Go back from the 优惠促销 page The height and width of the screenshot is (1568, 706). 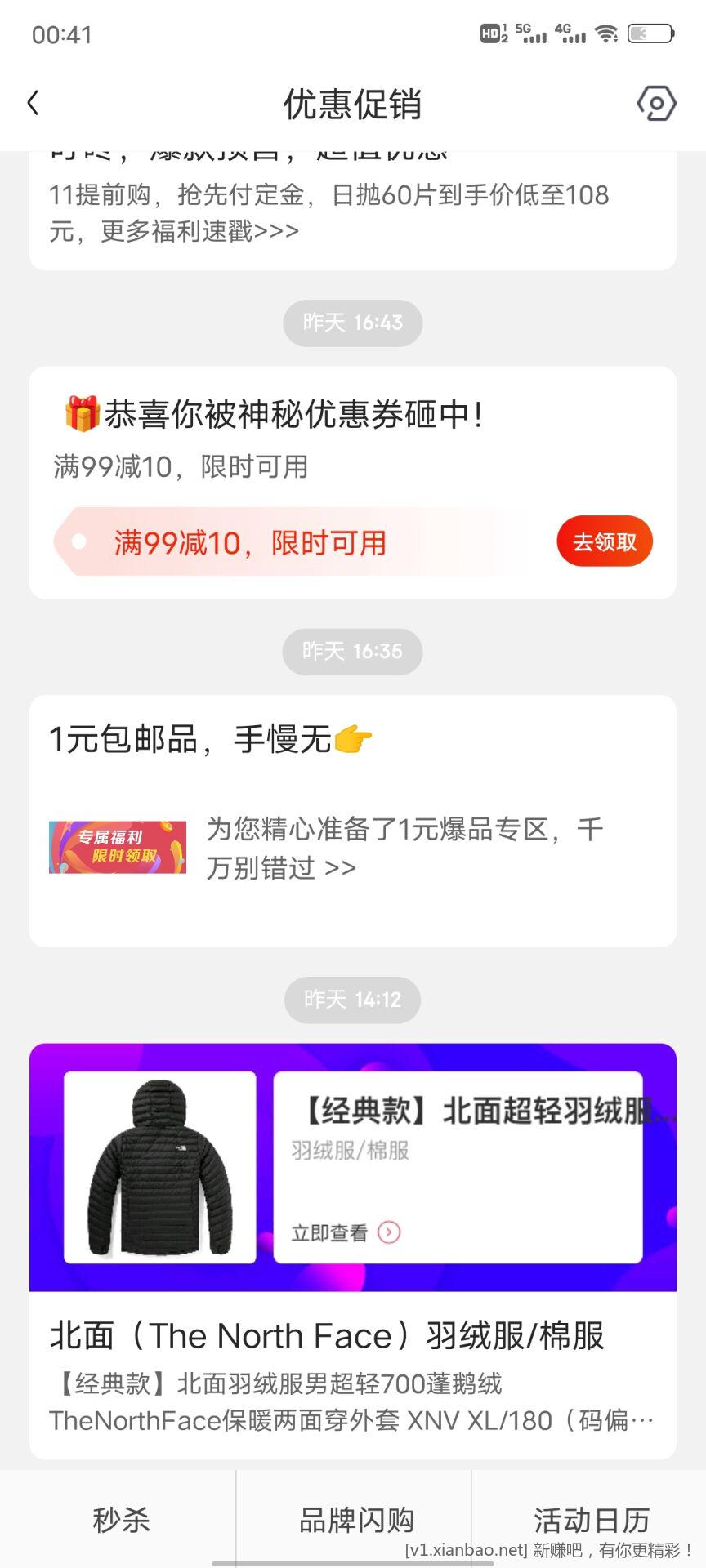point(34,104)
